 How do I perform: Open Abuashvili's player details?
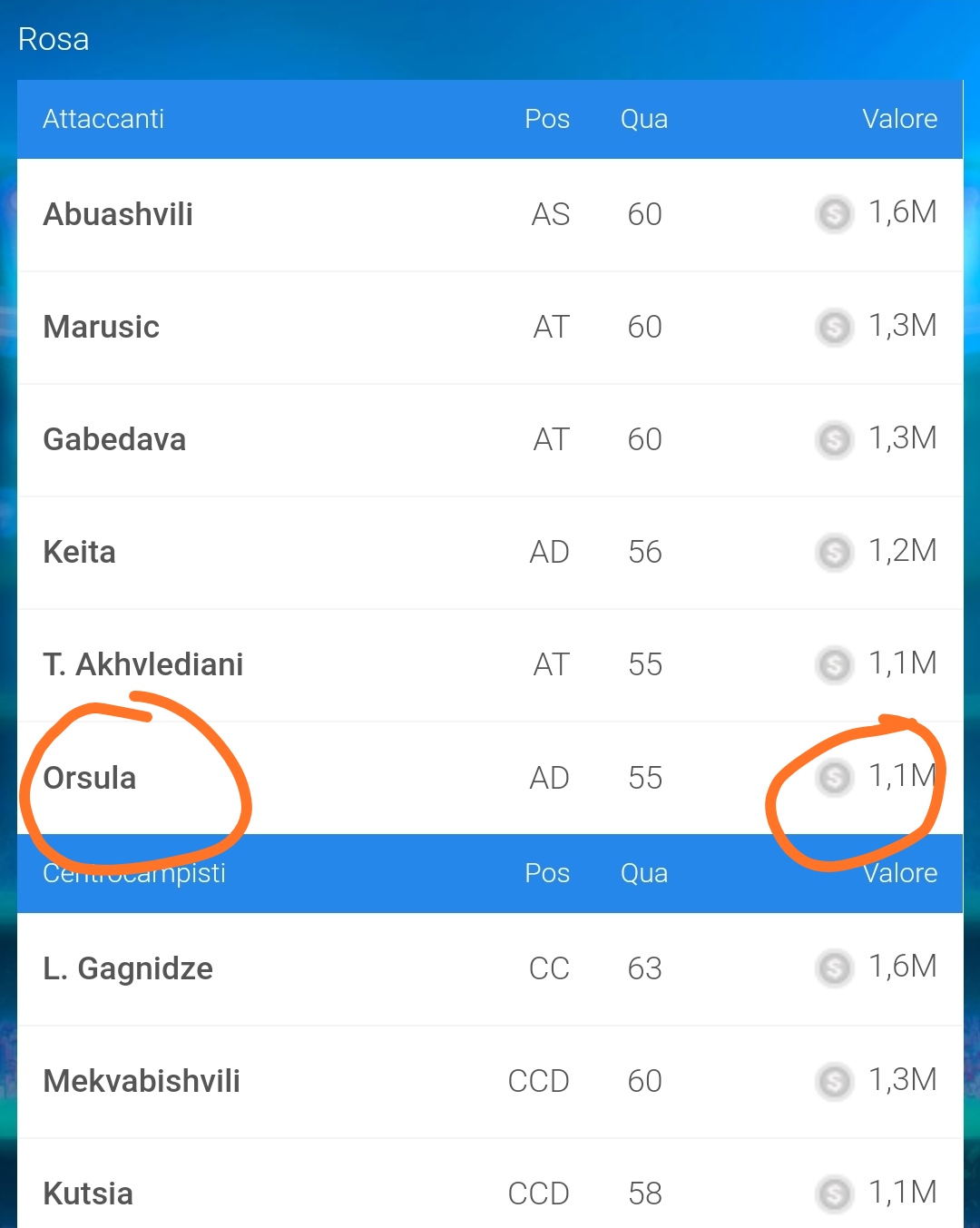(118, 215)
